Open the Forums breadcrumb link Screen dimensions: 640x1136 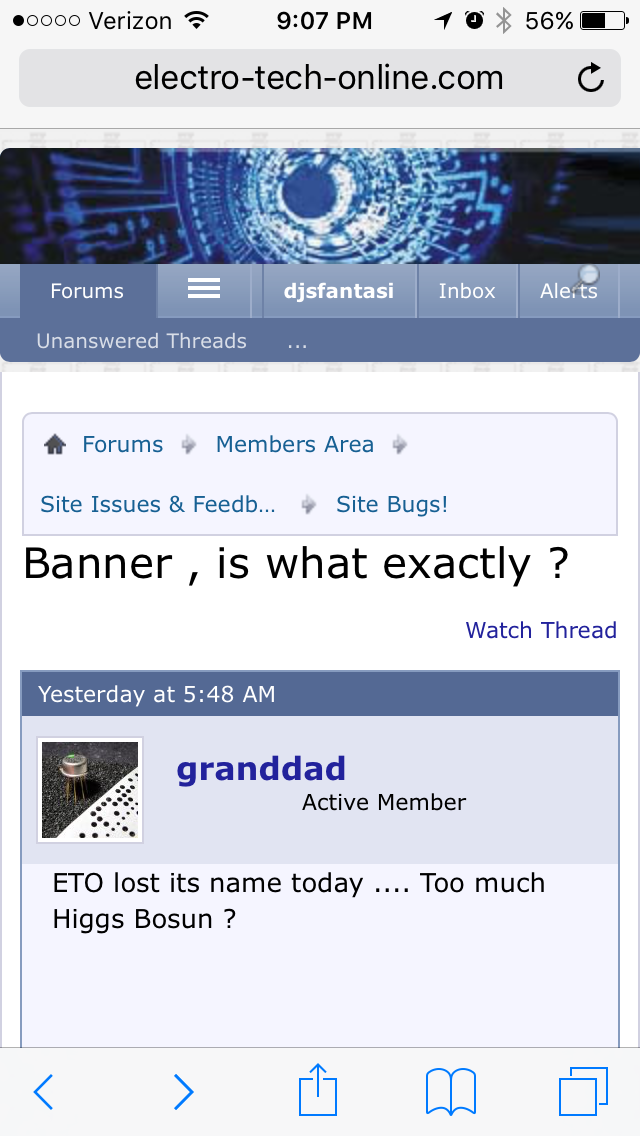pos(122,444)
